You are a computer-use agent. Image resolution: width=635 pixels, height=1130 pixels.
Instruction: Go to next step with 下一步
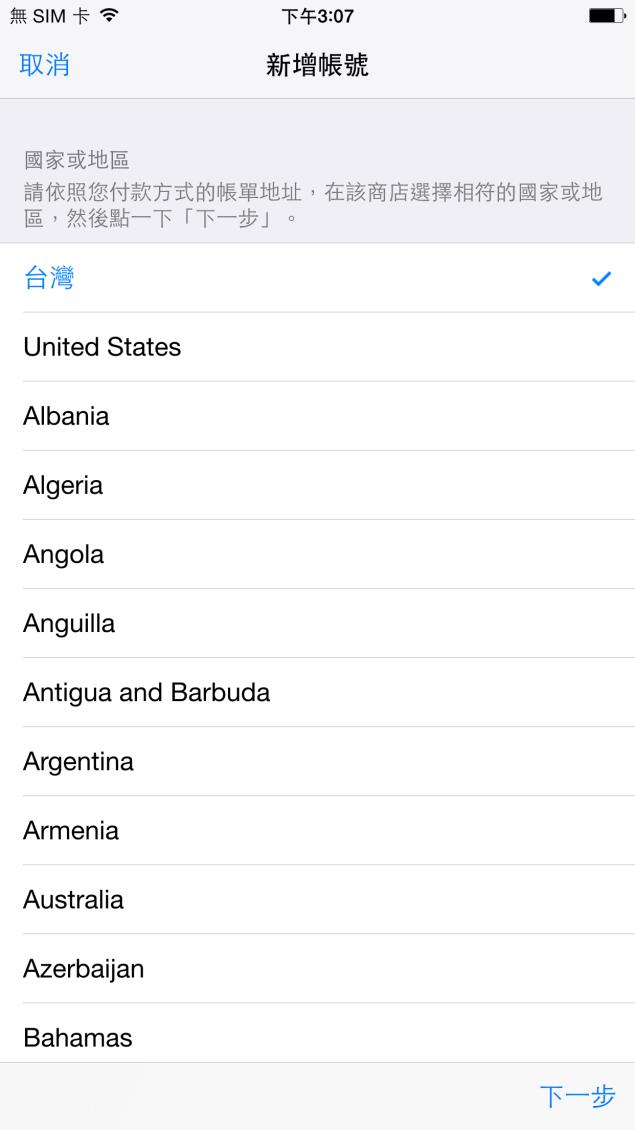(577, 1096)
